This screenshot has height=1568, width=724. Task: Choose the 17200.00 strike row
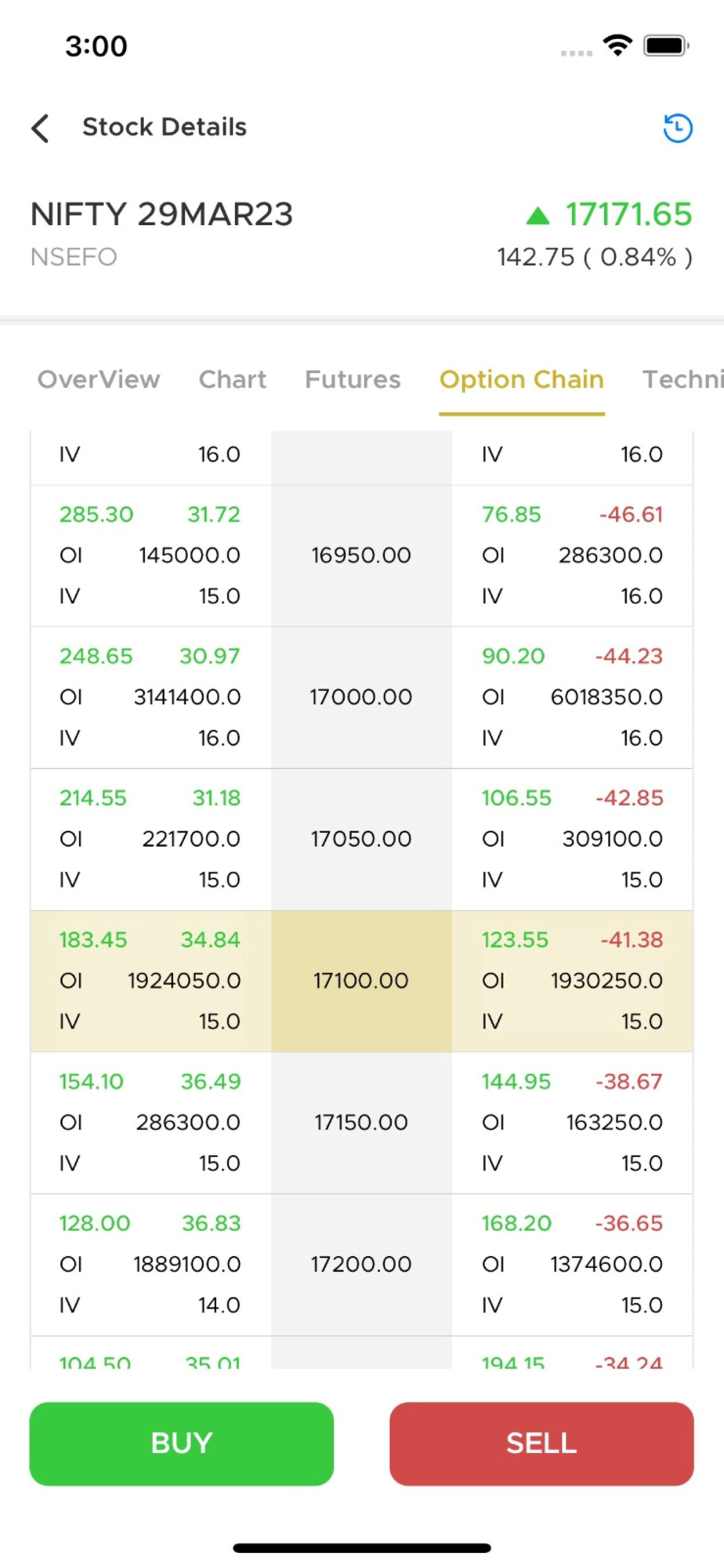pyautogui.click(x=361, y=1264)
